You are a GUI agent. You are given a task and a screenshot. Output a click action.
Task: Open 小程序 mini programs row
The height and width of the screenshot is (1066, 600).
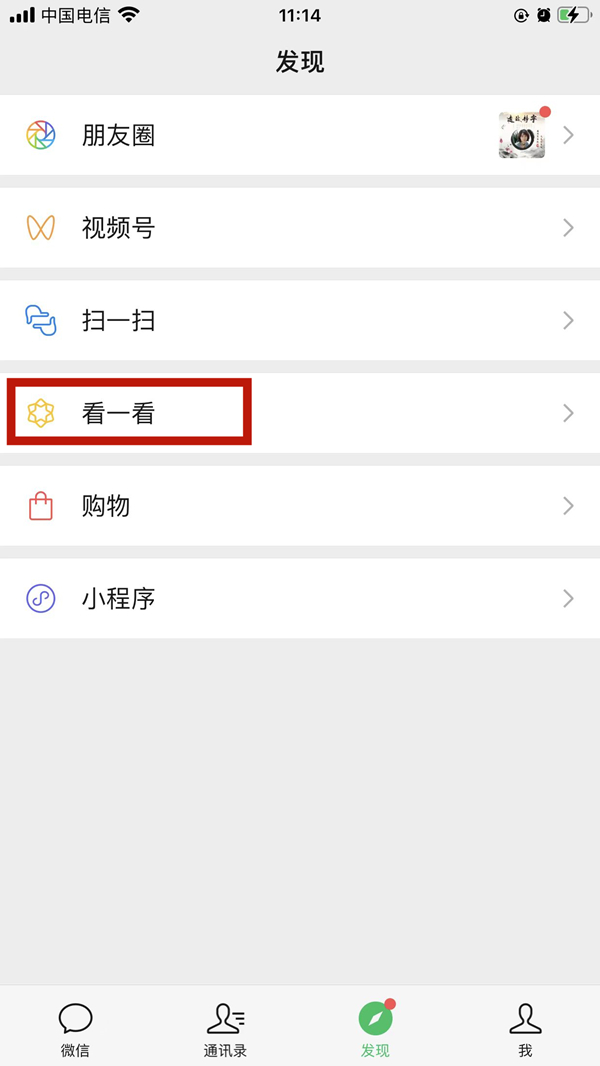(300, 599)
